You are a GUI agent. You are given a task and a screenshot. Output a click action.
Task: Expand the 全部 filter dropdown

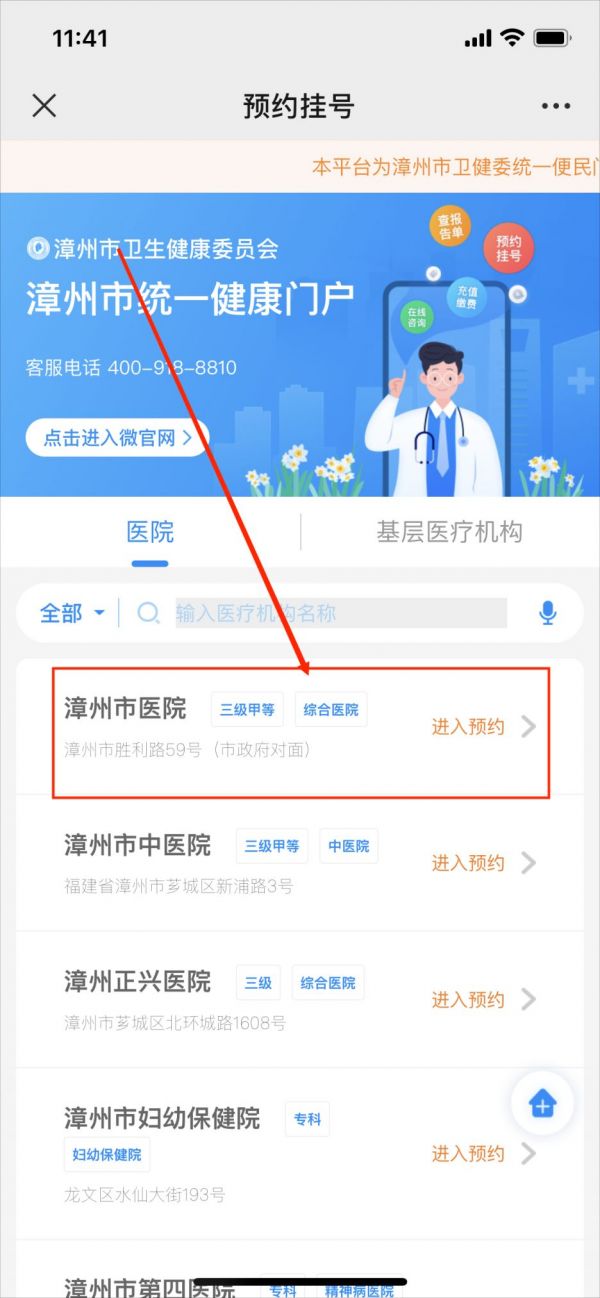pyautogui.click(x=72, y=613)
